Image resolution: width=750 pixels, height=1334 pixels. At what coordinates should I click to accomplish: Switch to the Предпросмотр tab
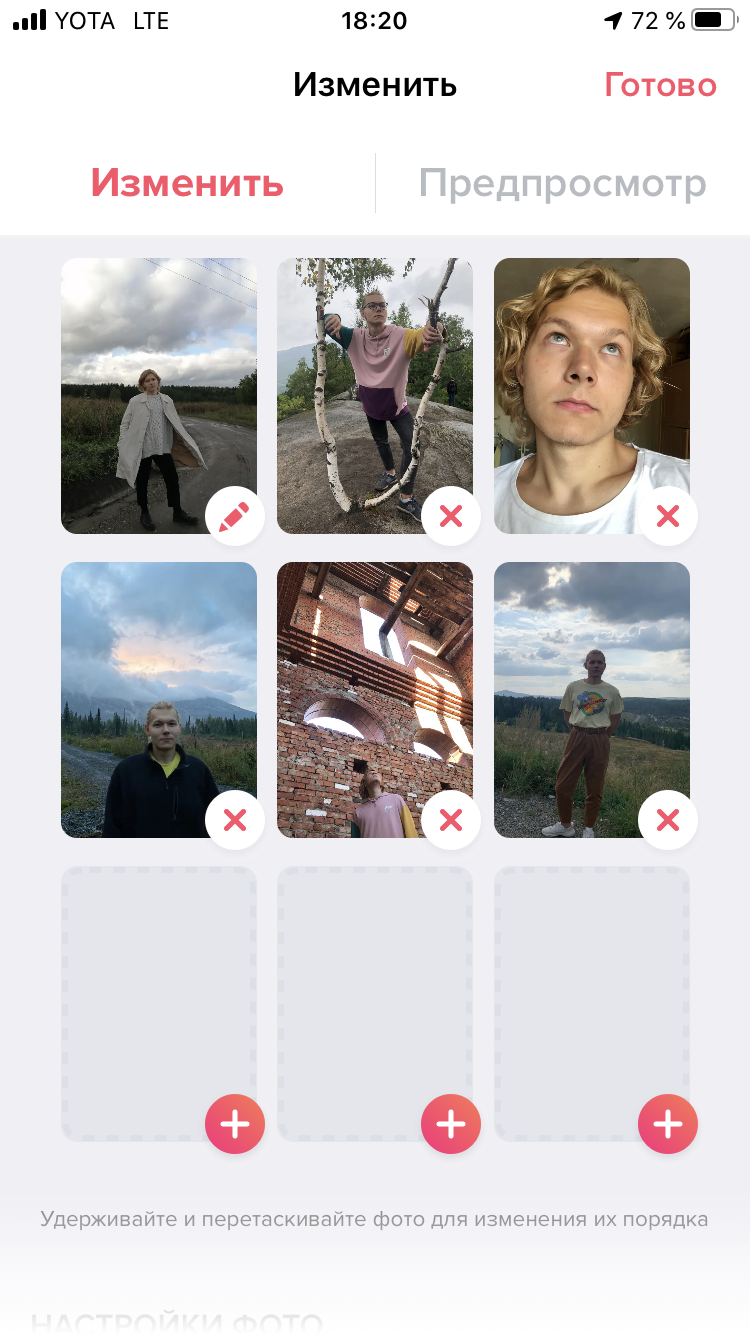[562, 184]
